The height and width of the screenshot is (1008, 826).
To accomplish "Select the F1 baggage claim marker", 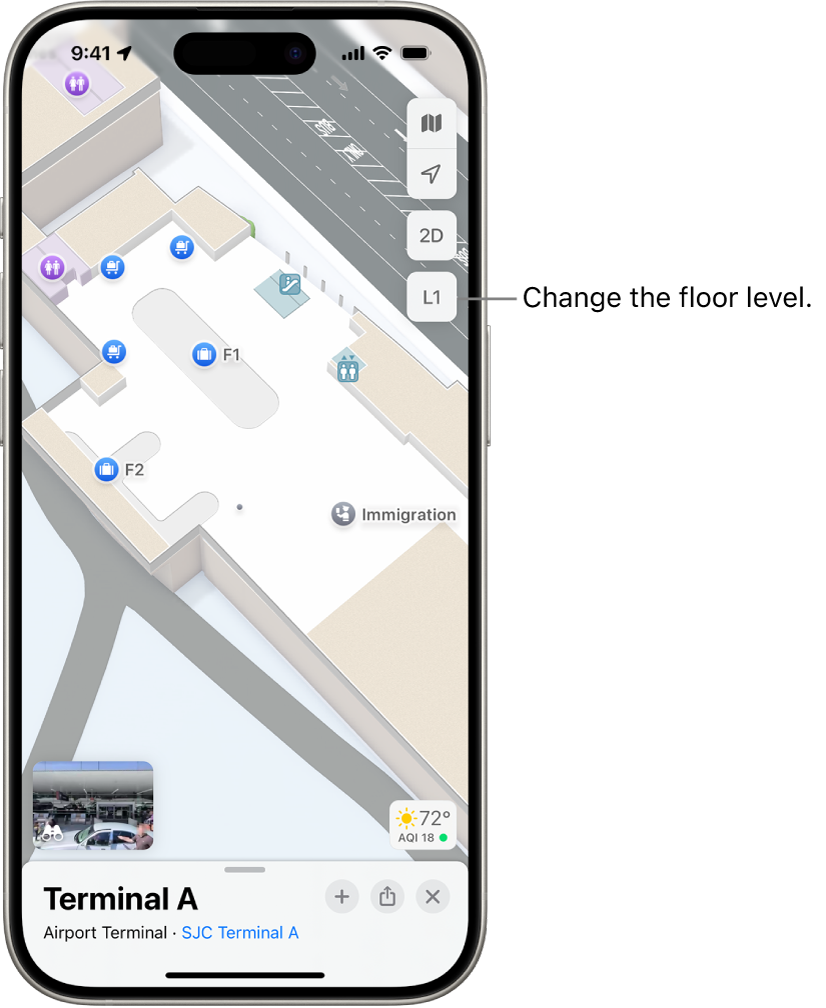I will point(205,354).
